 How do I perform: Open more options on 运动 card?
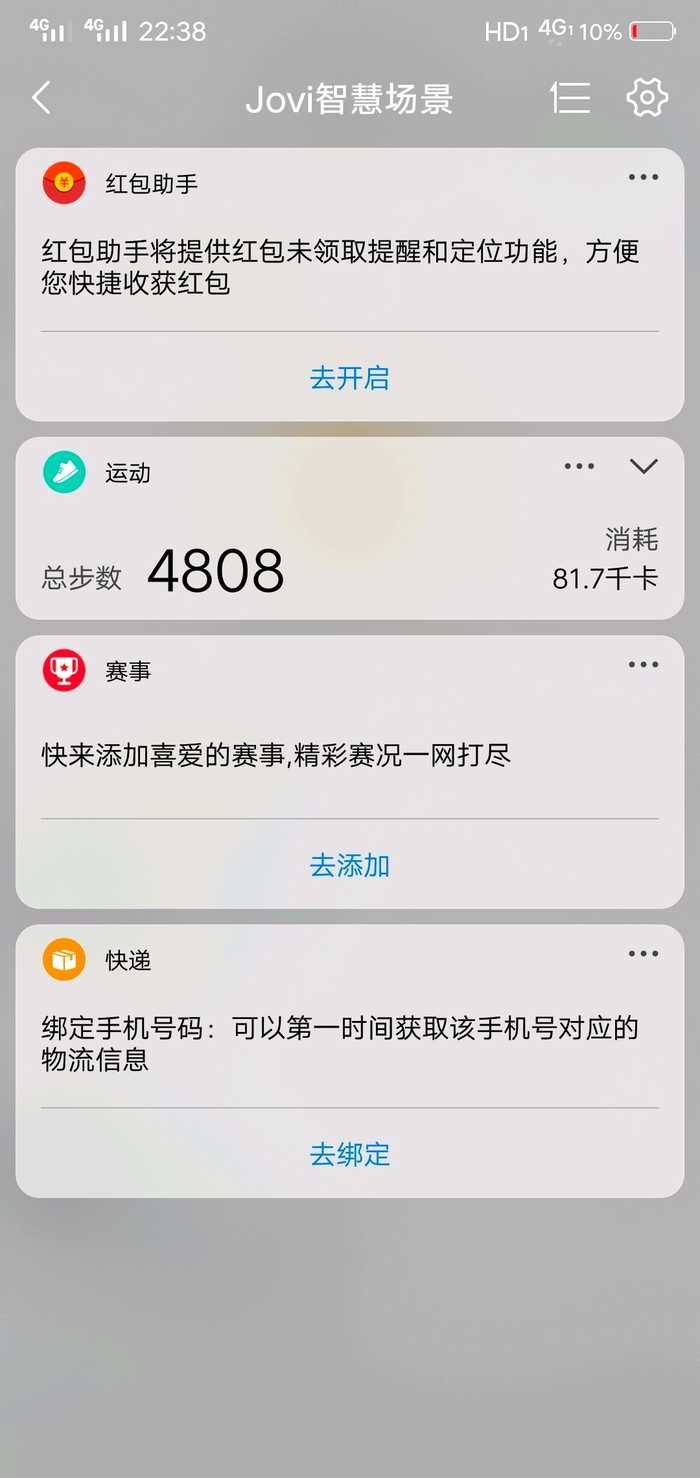579,466
